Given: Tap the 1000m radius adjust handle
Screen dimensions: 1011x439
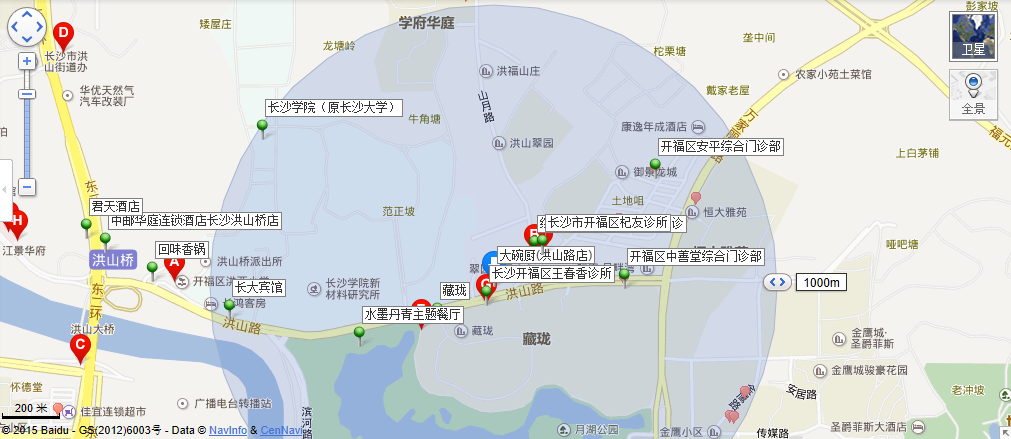Looking at the screenshot, I should pos(777,282).
